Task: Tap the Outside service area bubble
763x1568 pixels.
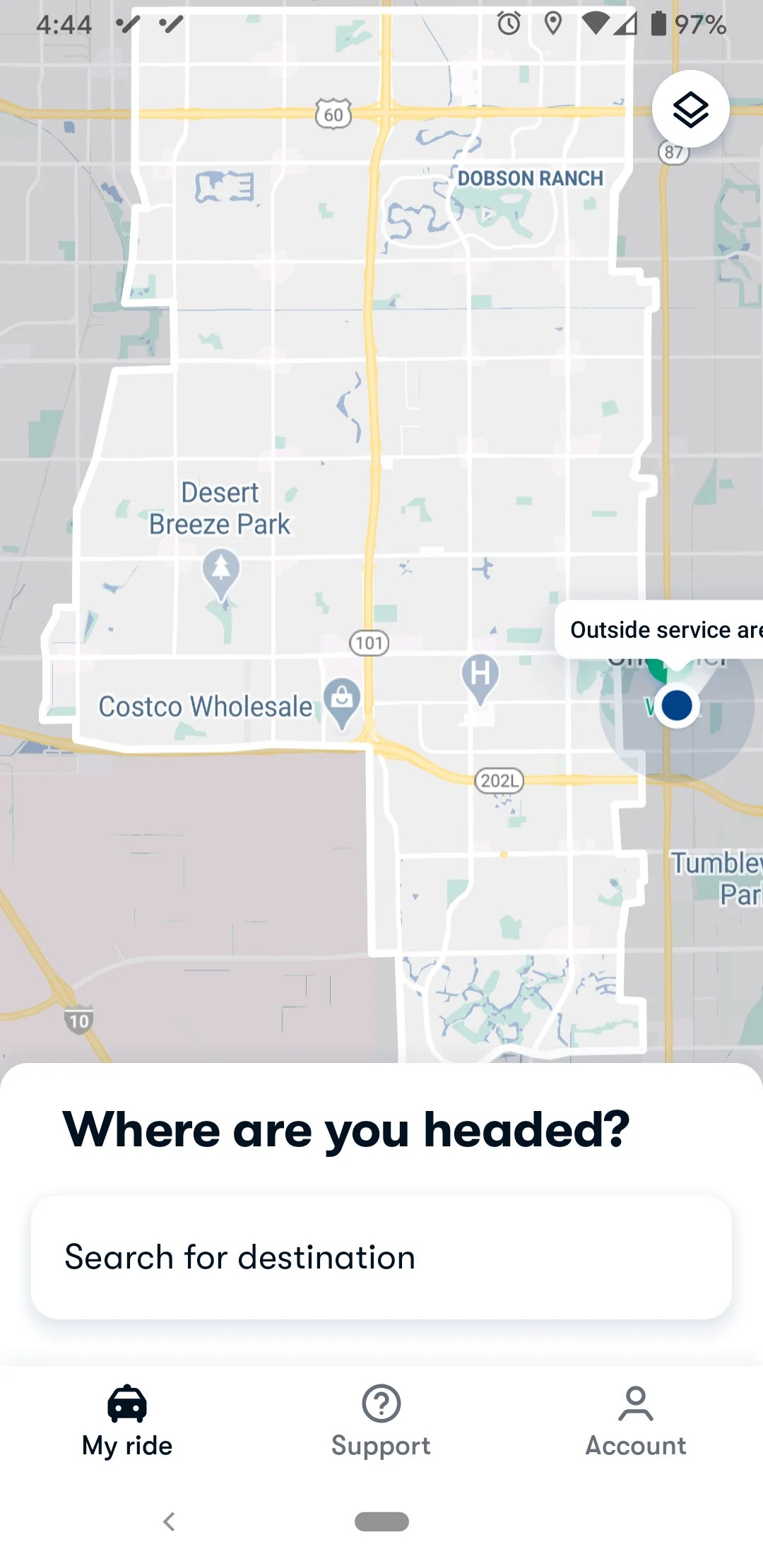Action: pyautogui.click(x=661, y=629)
